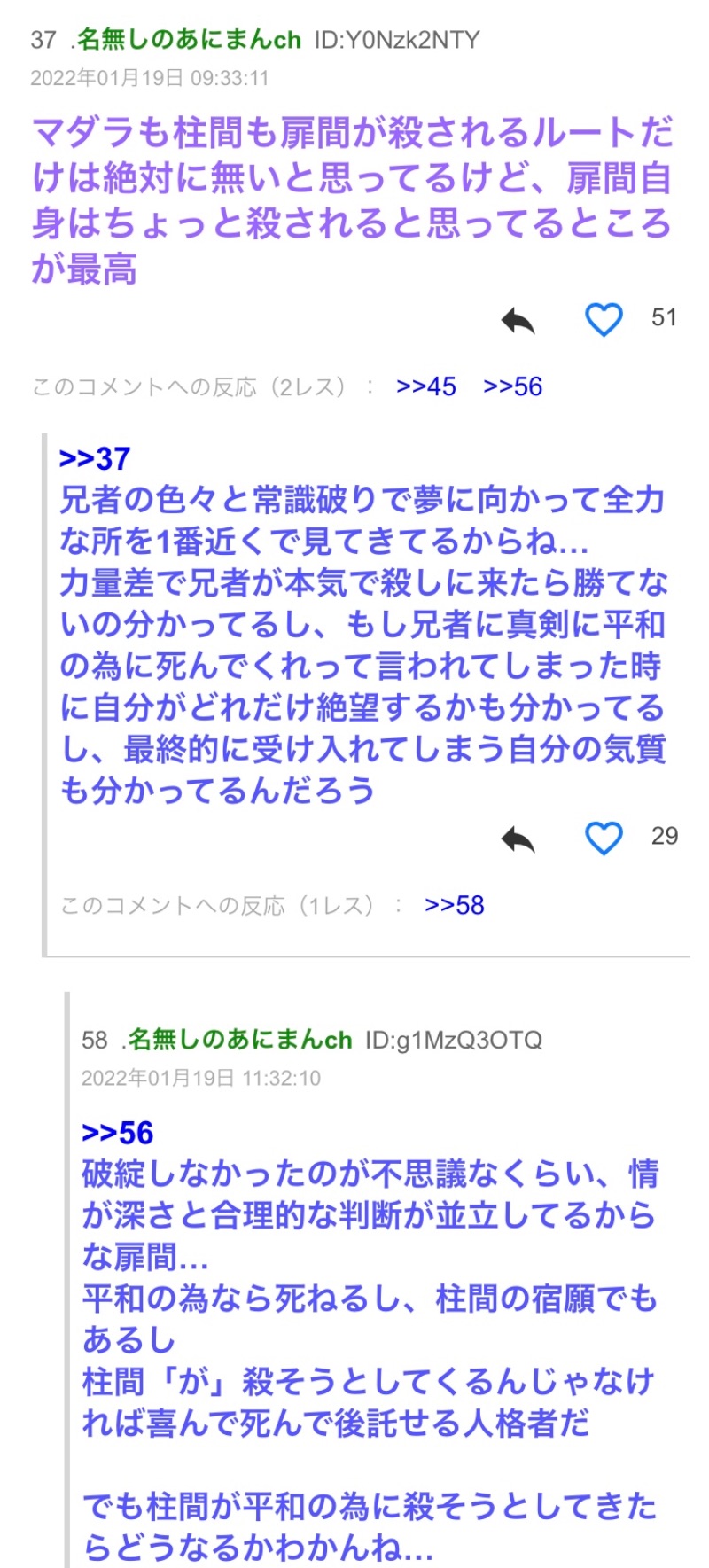
Task: Like comment 37 with the heart
Action: [604, 319]
